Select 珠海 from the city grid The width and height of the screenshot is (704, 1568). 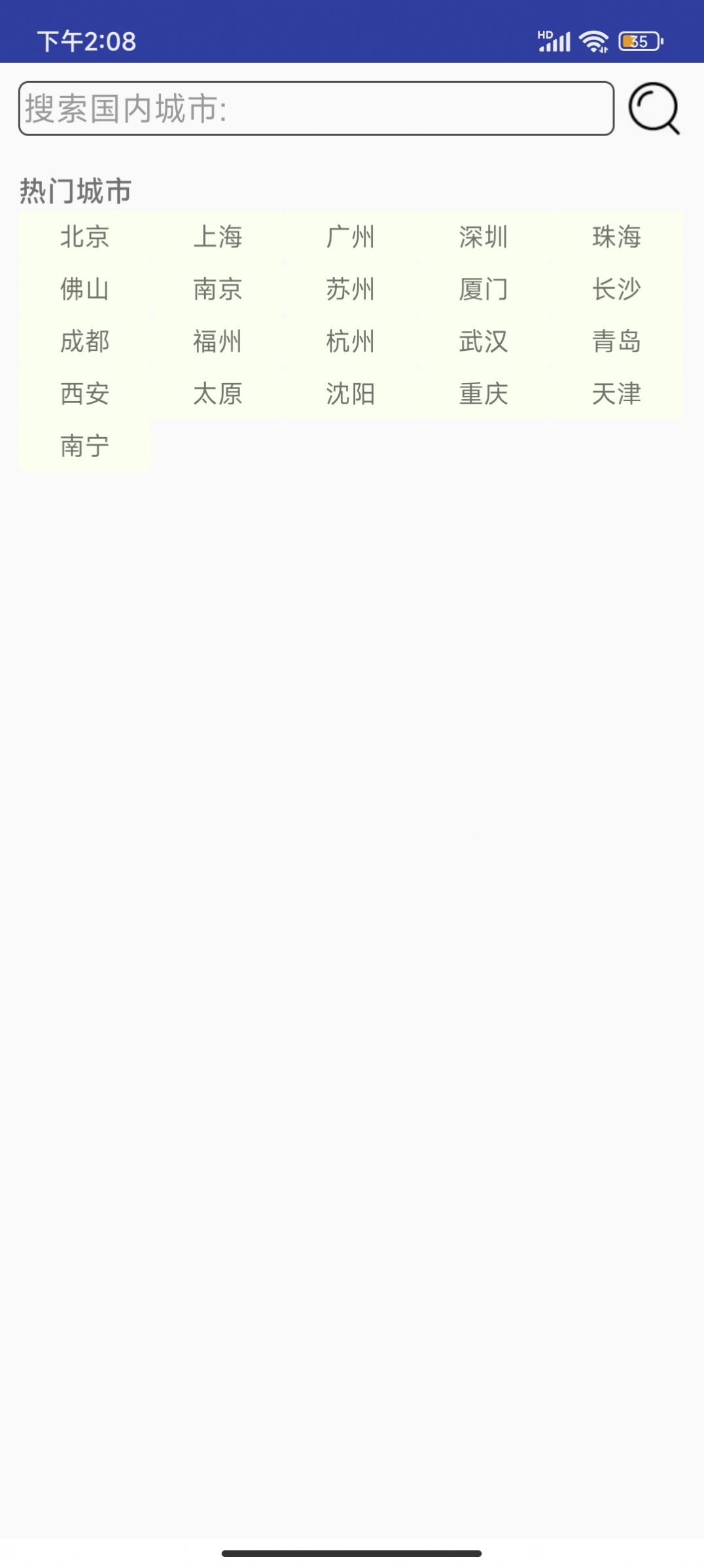tap(615, 238)
